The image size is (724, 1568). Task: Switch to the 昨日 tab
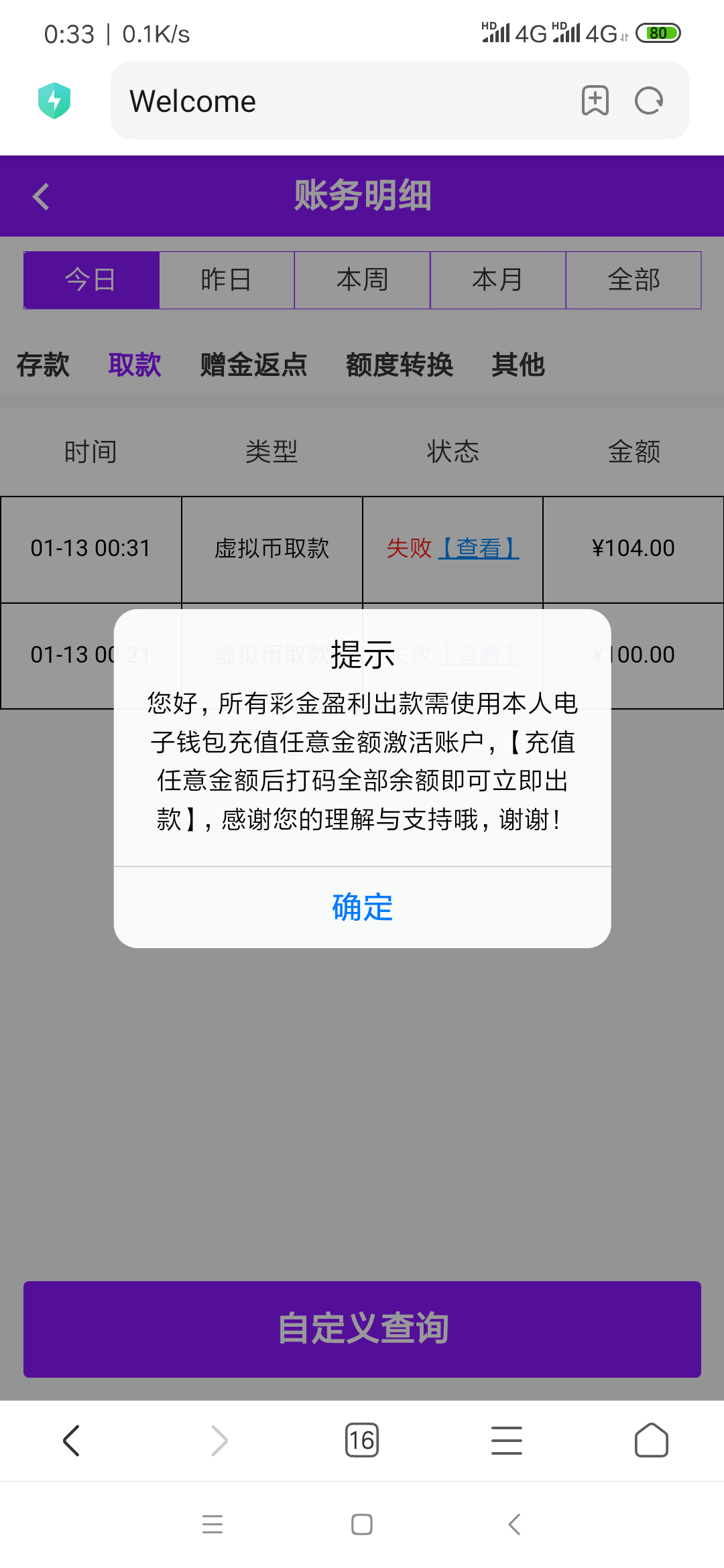click(227, 280)
